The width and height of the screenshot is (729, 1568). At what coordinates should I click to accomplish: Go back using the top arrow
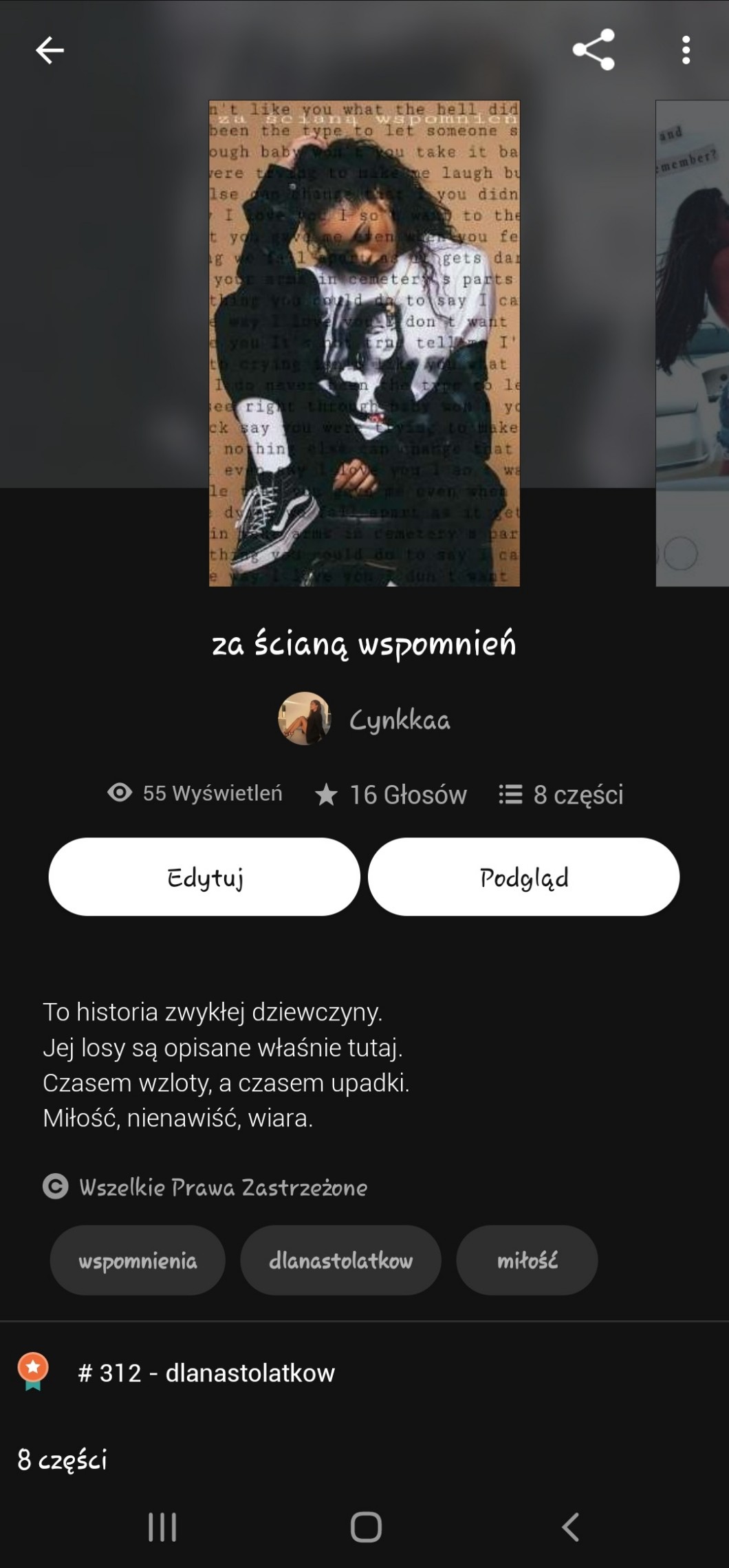50,50
